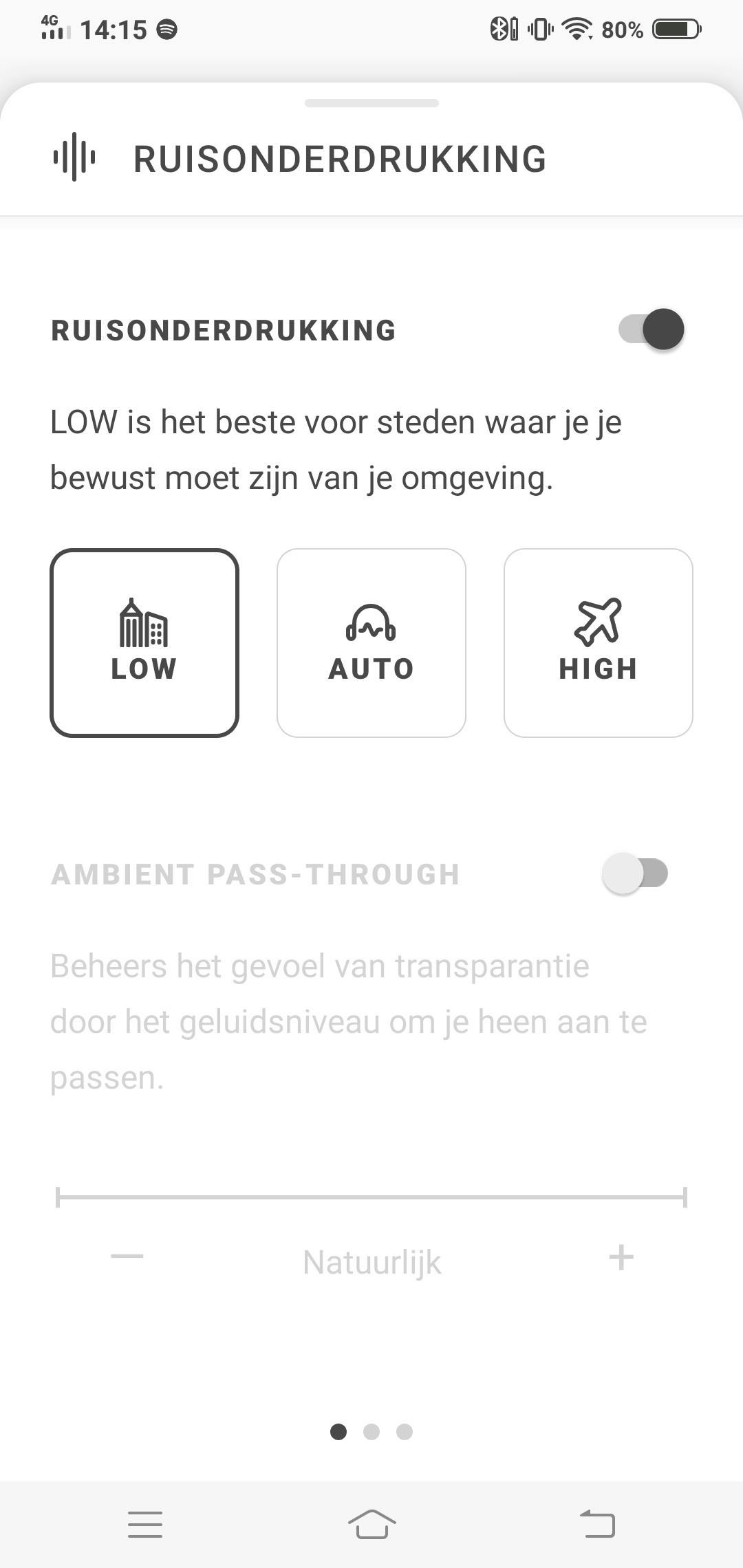Switch to AUTO noise cancelling mode
This screenshot has width=743, height=1568.
371,643
